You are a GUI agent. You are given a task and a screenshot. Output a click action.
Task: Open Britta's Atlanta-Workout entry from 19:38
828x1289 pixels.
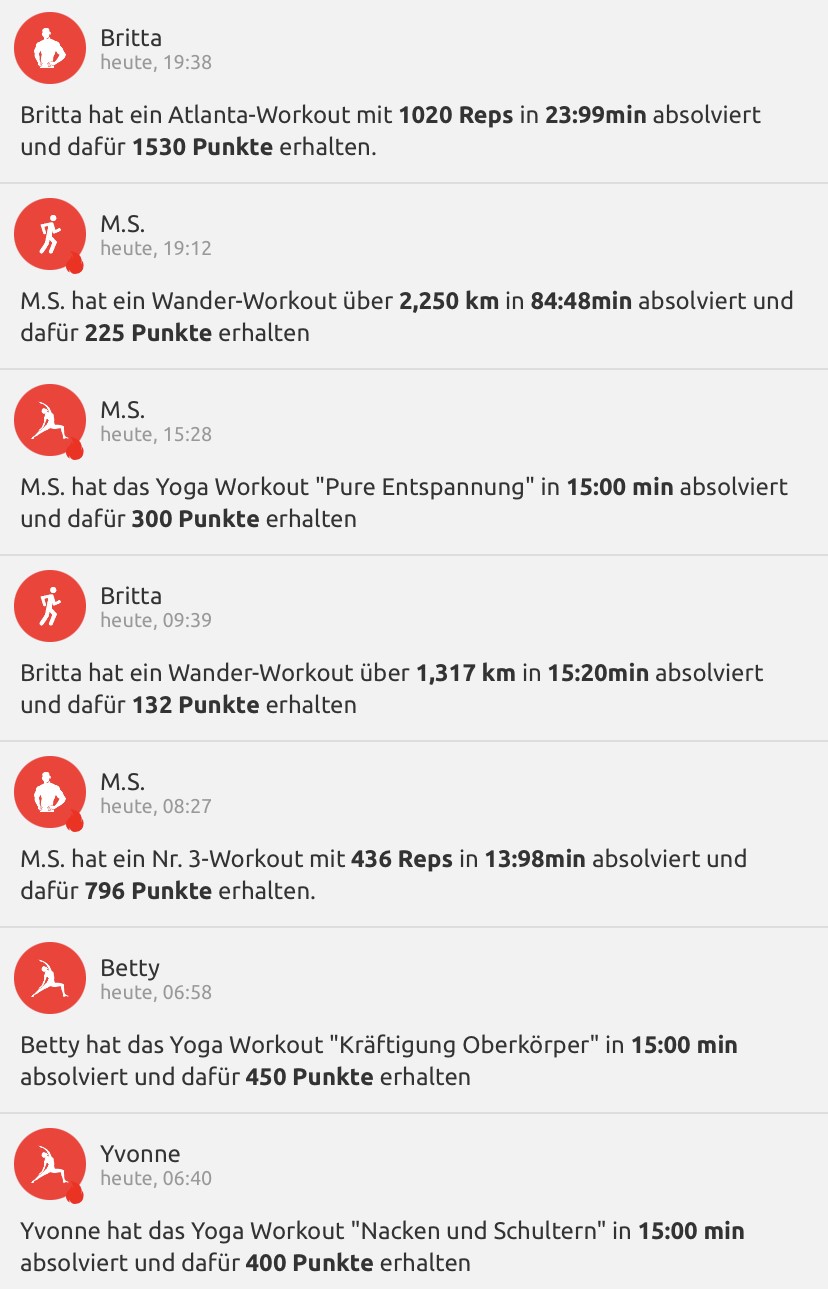click(413, 130)
